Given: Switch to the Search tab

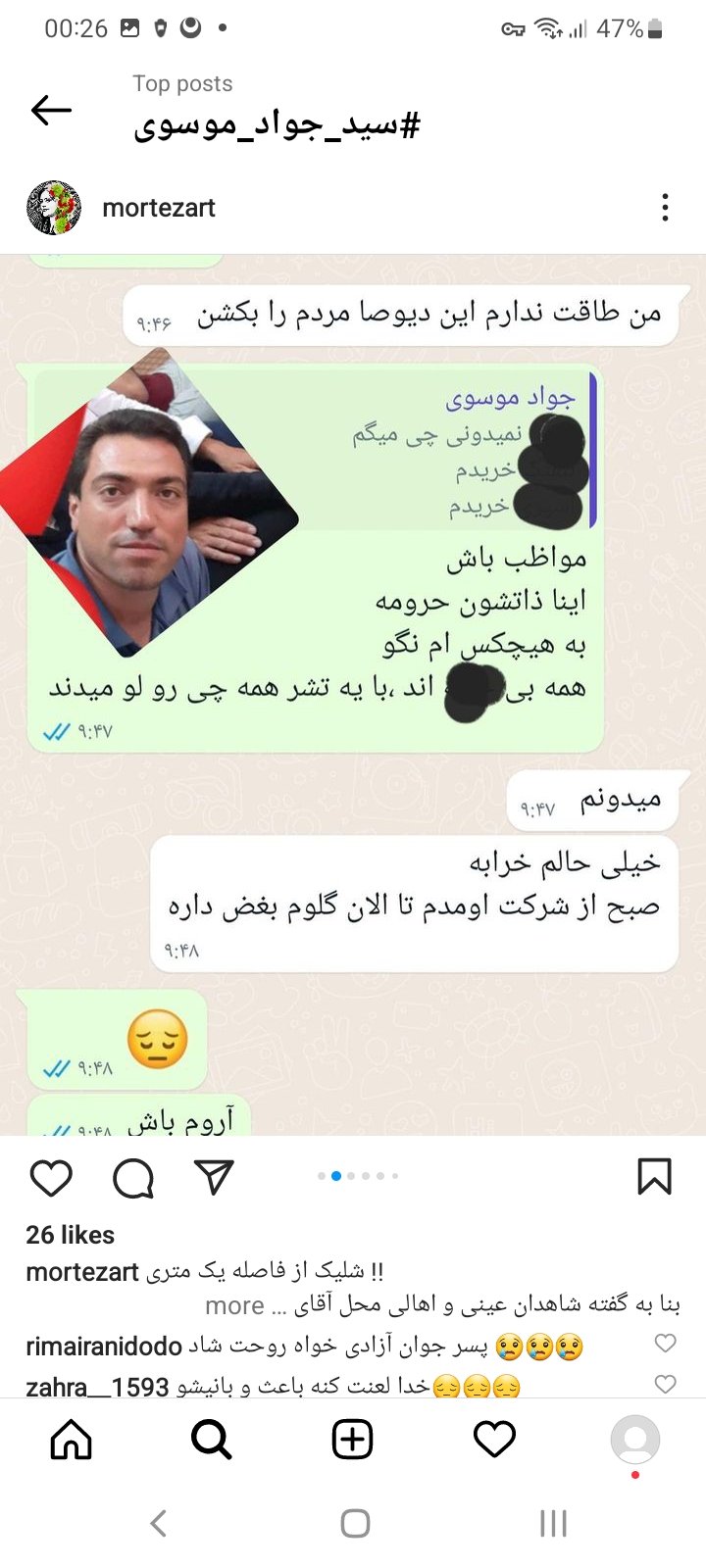Looking at the screenshot, I should [211, 1439].
